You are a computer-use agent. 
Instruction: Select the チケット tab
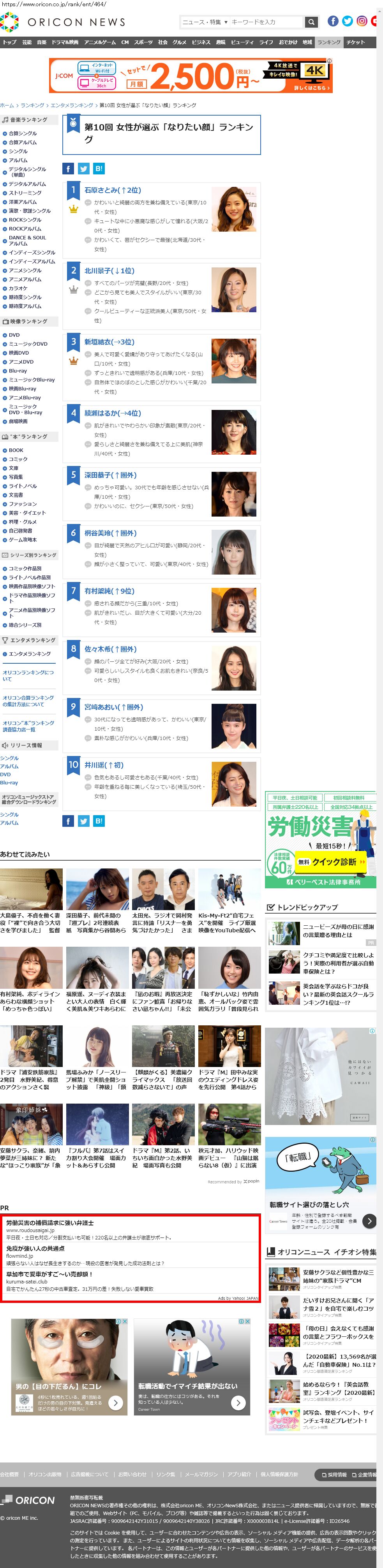click(356, 42)
